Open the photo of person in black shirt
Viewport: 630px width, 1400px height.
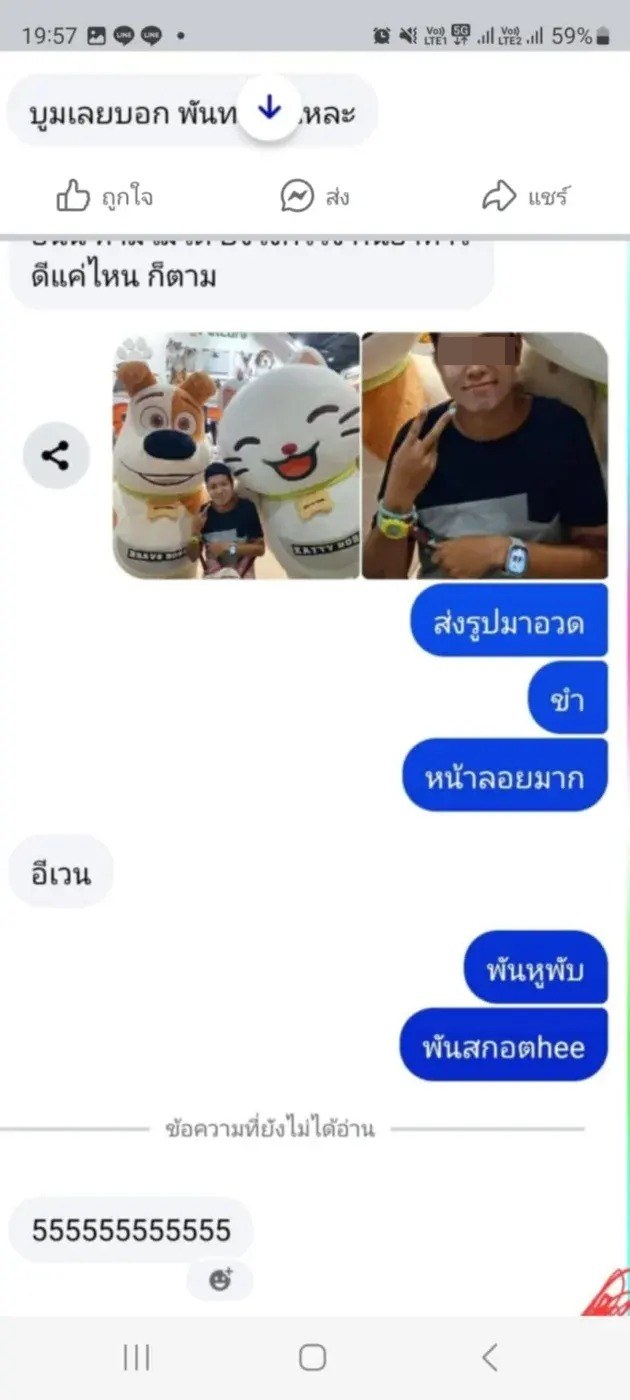[x=484, y=456]
